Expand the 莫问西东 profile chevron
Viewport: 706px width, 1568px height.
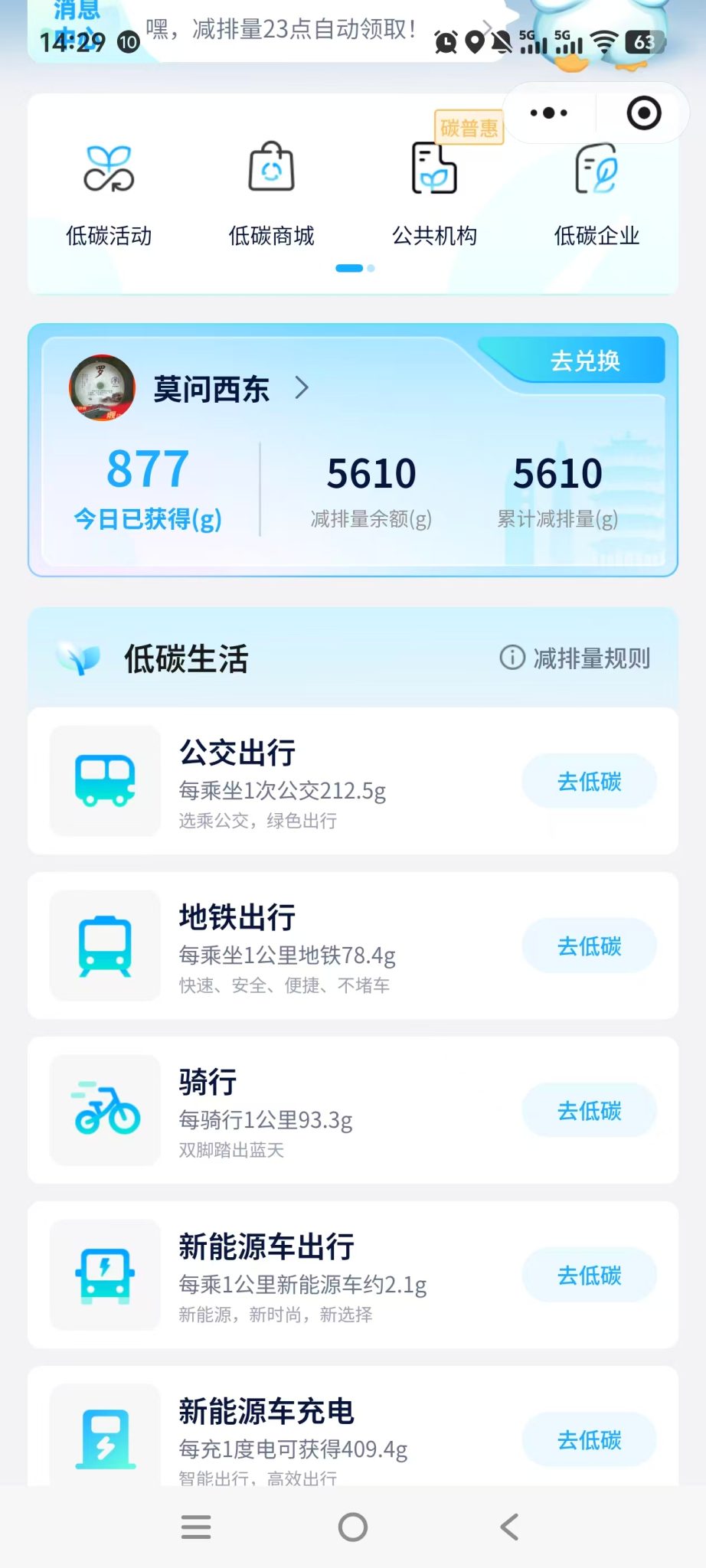302,389
